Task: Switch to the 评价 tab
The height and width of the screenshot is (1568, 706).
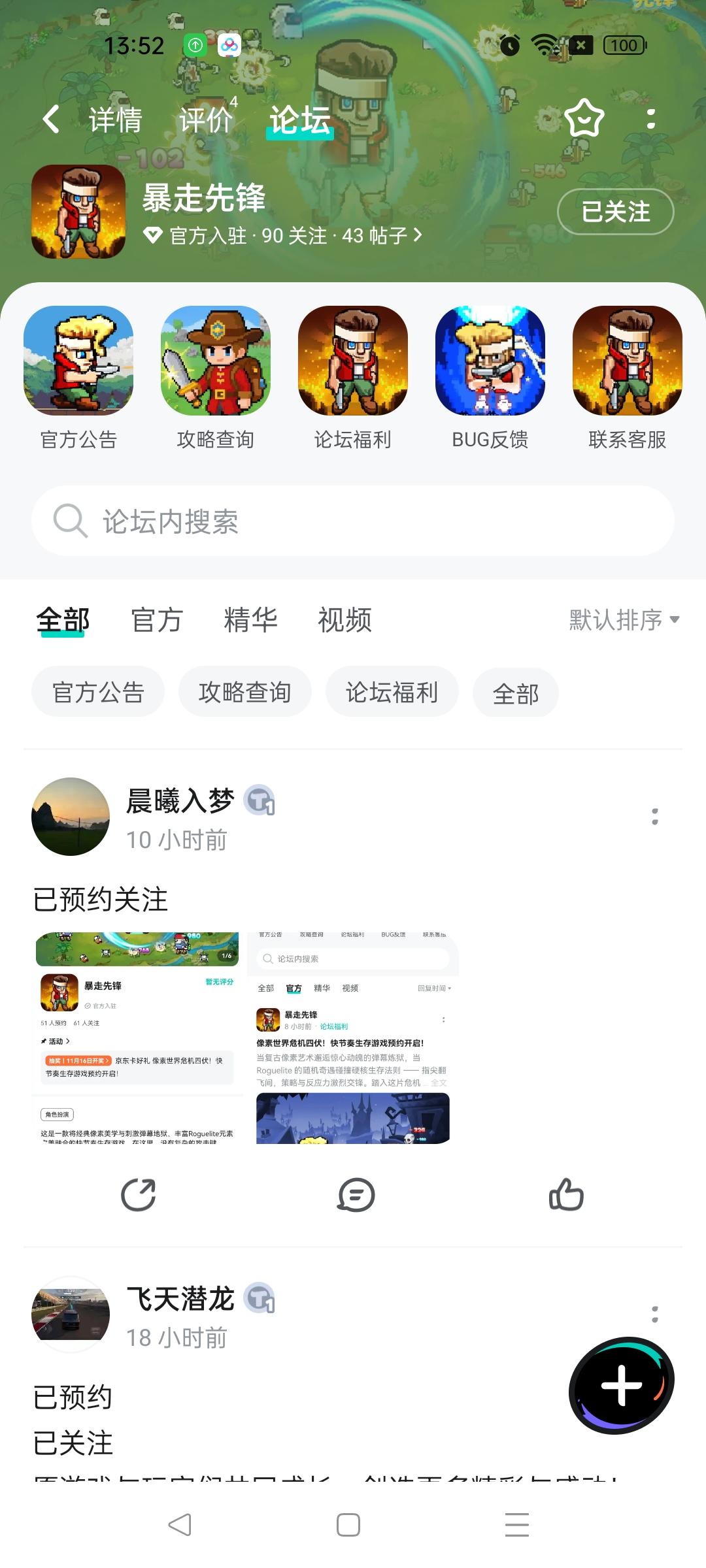Action: [205, 119]
